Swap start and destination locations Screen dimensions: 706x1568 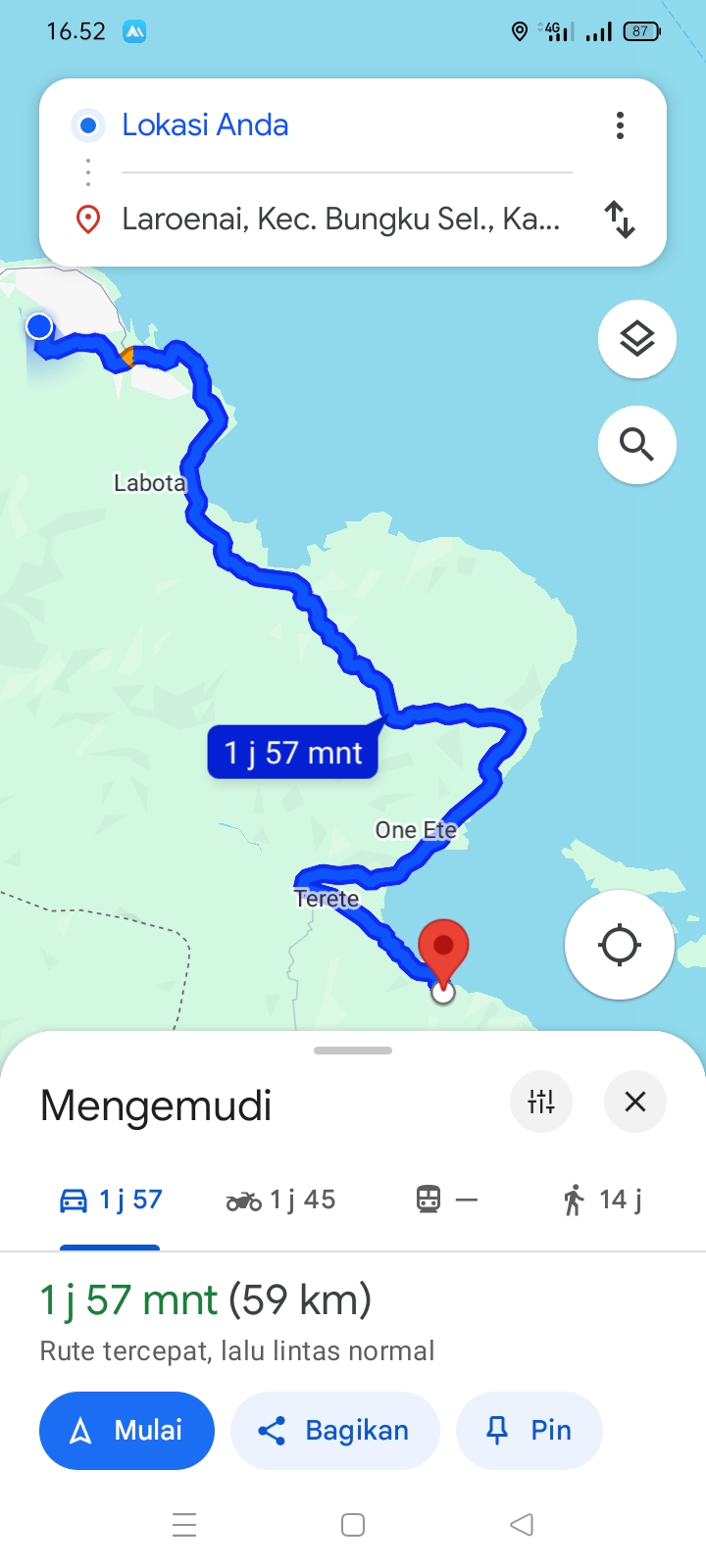[620, 220]
